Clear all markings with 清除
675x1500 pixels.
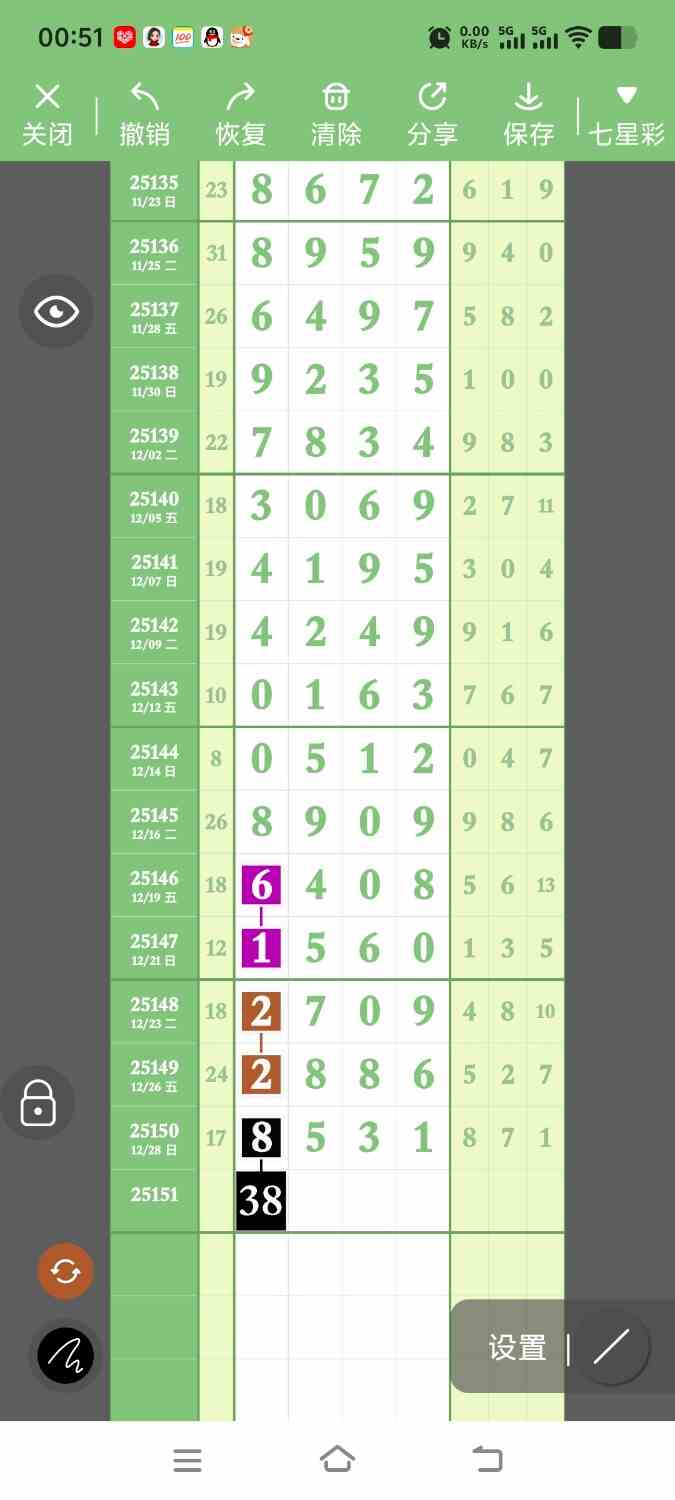click(x=336, y=115)
